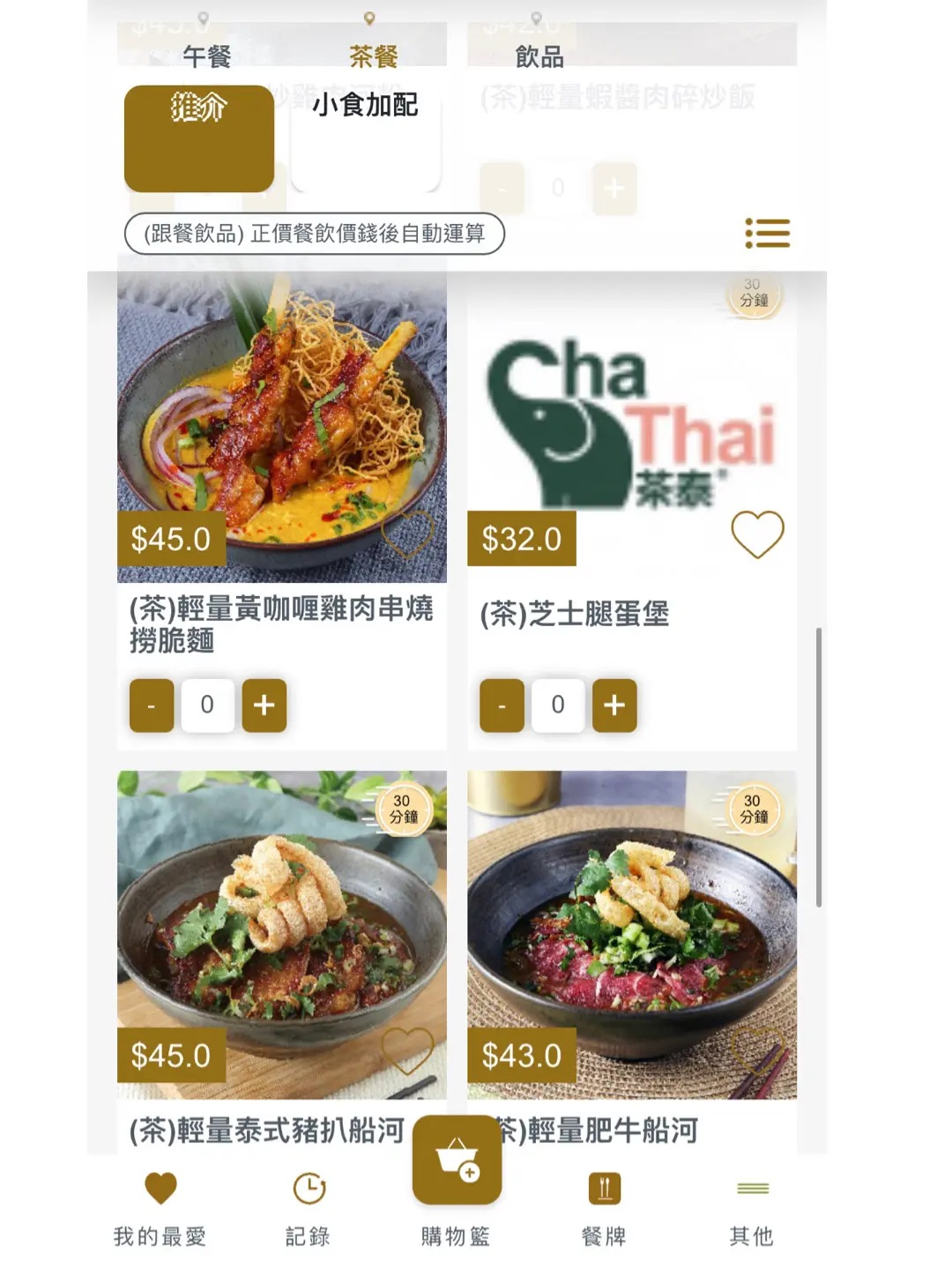952x1262 pixels.
Task: Add one 輕量黃咖喱雞肉串燒撈脆麵
Action: [x=264, y=705]
